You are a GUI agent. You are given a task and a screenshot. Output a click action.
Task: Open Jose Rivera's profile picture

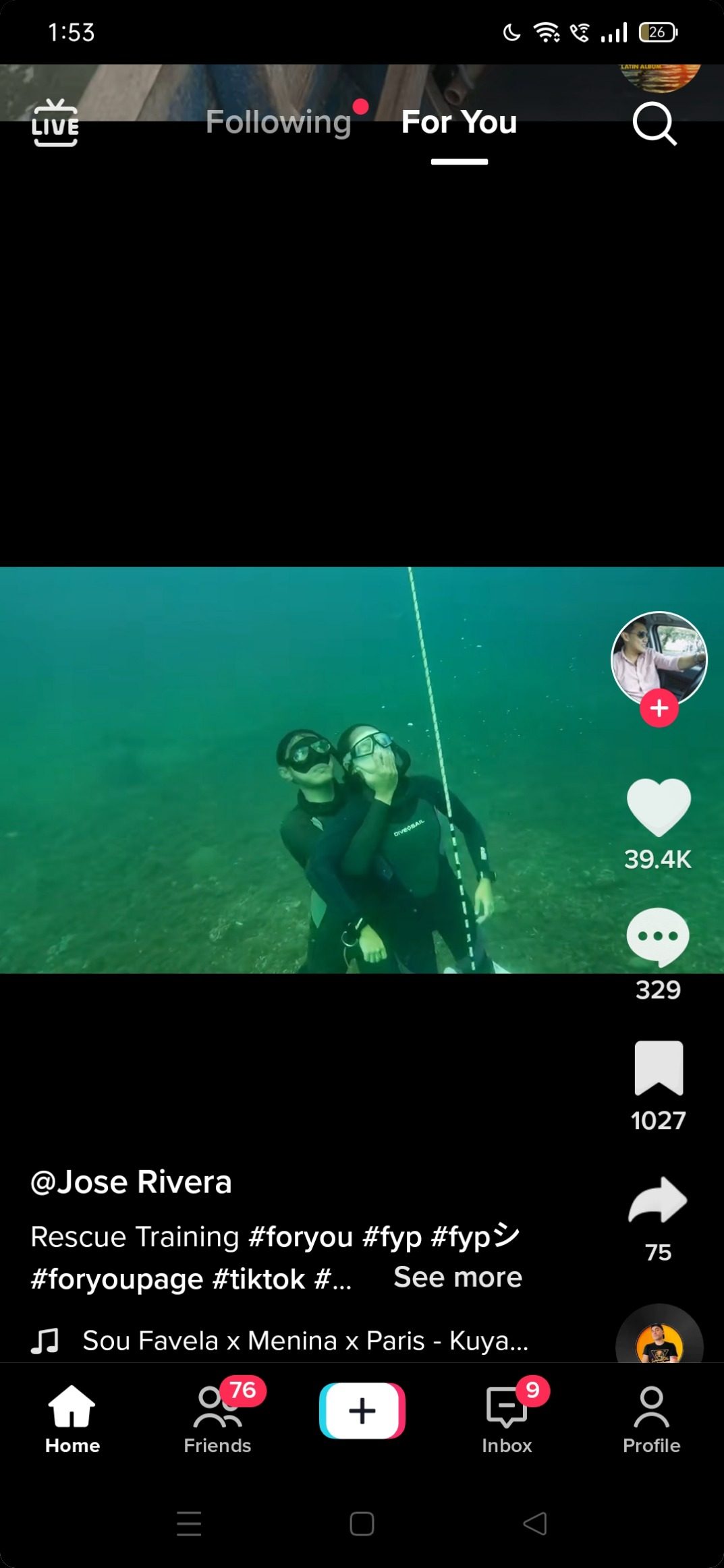pyautogui.click(x=658, y=656)
